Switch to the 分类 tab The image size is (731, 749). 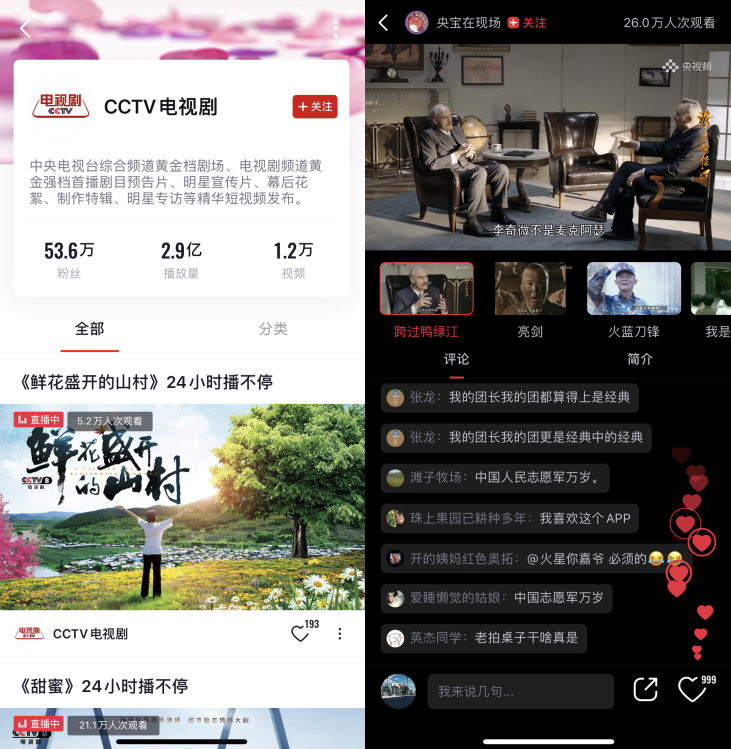[273, 329]
